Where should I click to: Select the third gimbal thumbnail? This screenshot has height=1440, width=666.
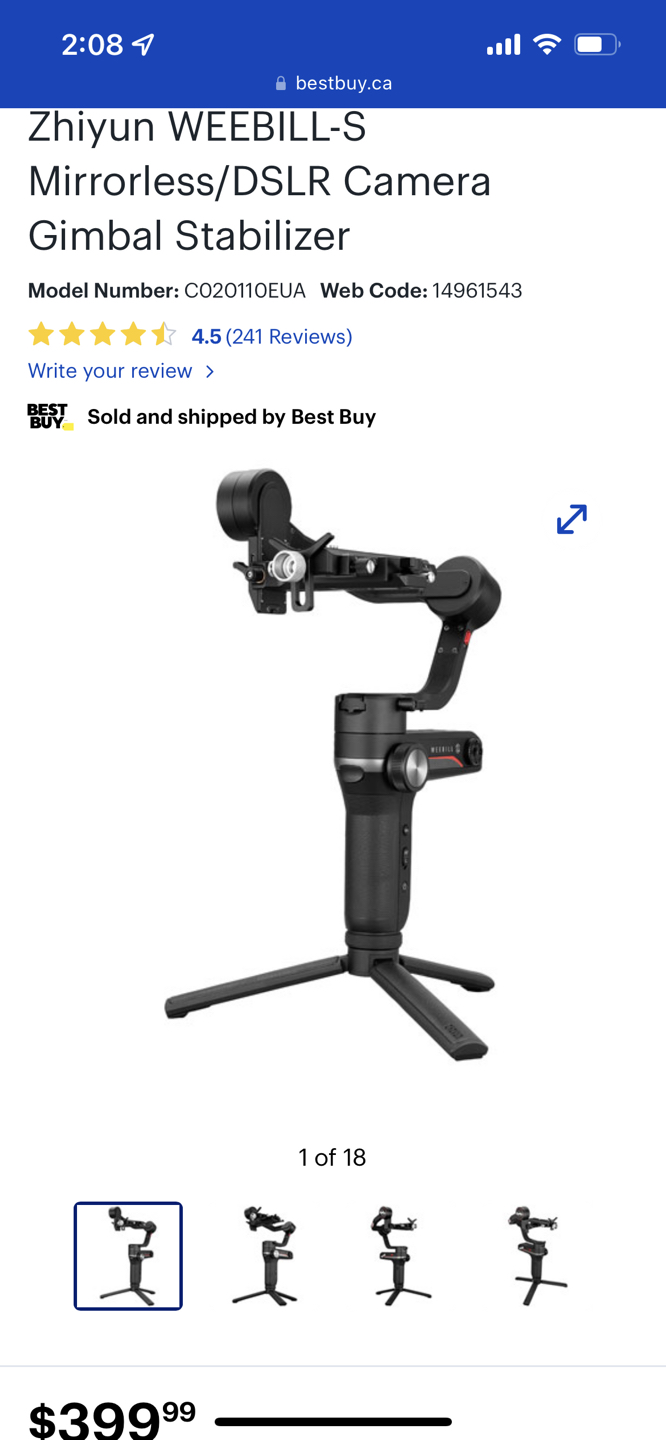pyautogui.click(x=401, y=1256)
